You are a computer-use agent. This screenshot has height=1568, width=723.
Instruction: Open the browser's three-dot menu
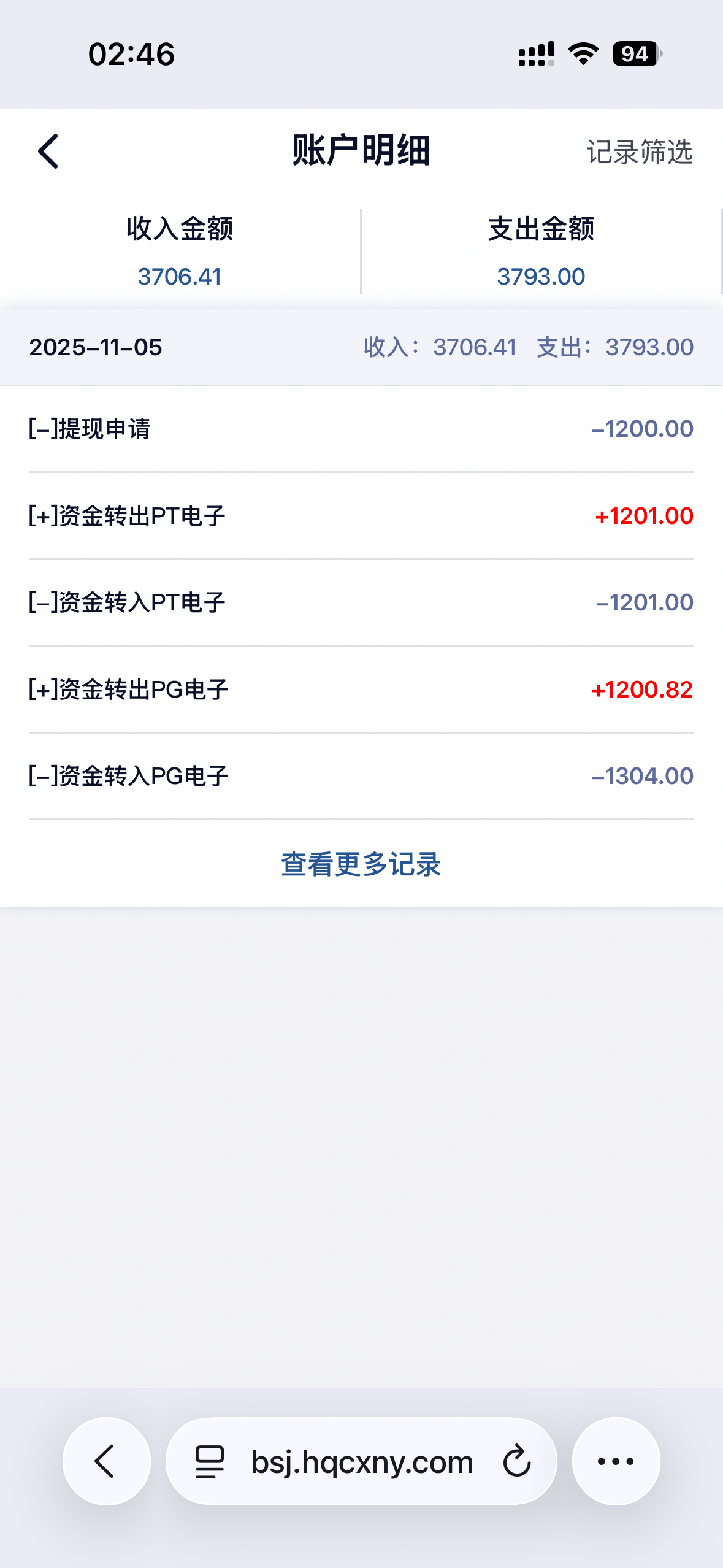[x=616, y=1461]
